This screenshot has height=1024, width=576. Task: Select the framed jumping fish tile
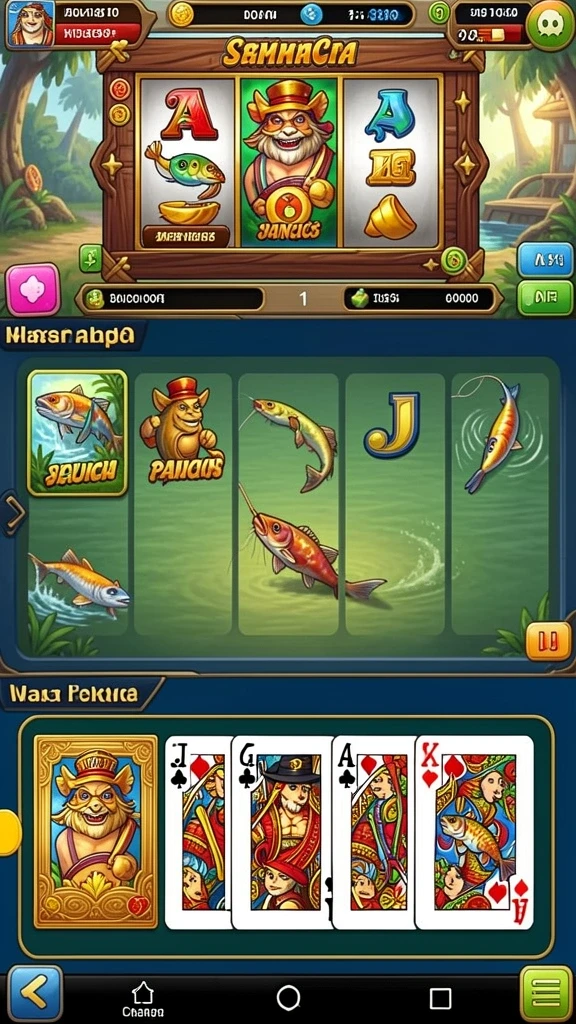click(x=77, y=433)
